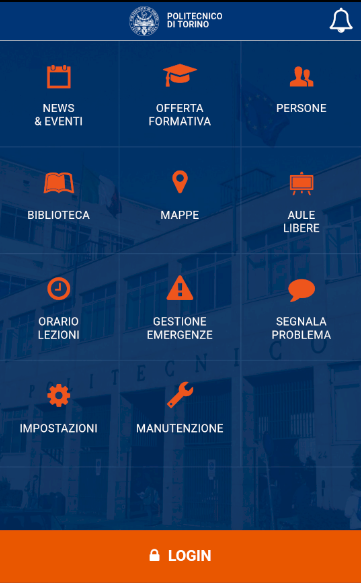
Task: Open the Biblioteca section
Action: click(59, 200)
